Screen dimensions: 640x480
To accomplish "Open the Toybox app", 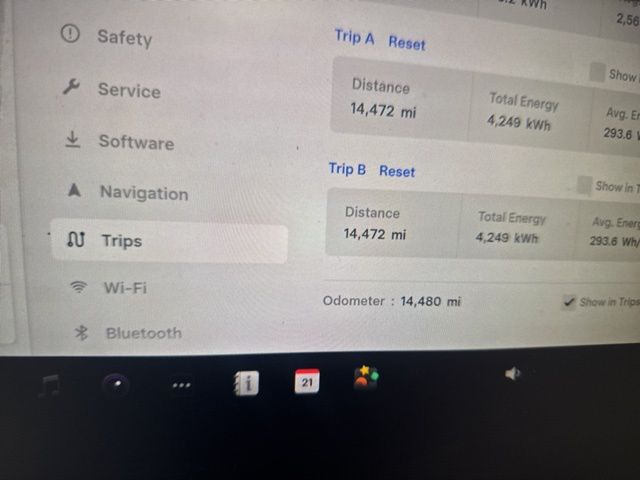I will tap(366, 379).
